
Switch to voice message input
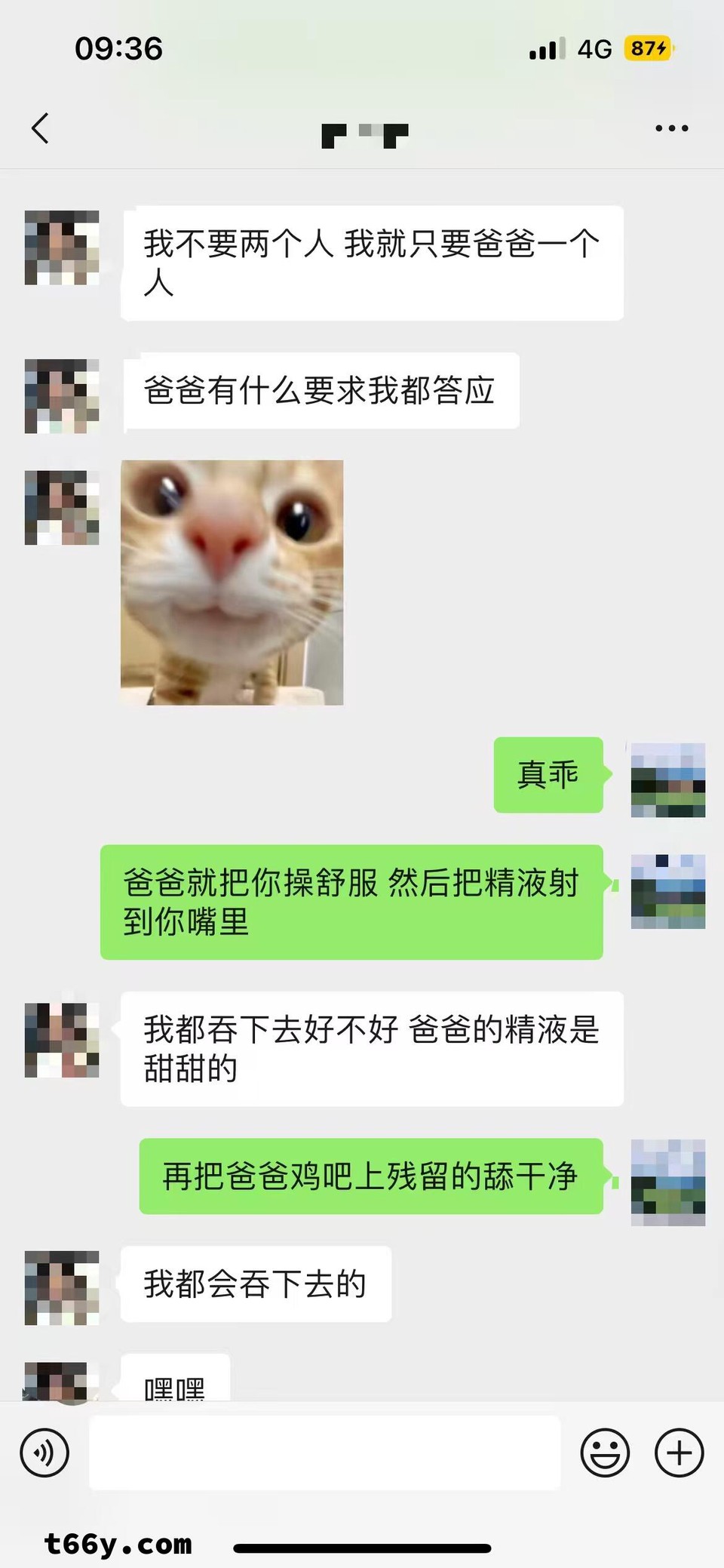[x=44, y=1453]
